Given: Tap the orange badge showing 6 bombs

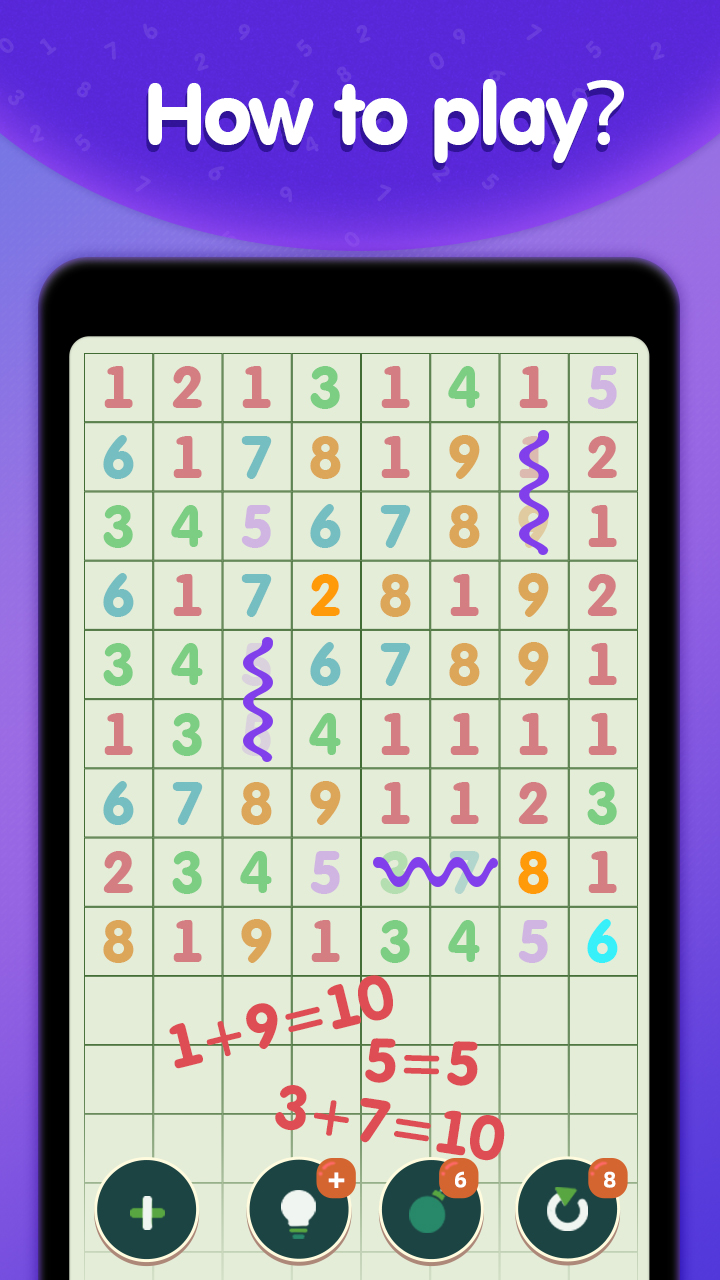Looking at the screenshot, I should [461, 1178].
